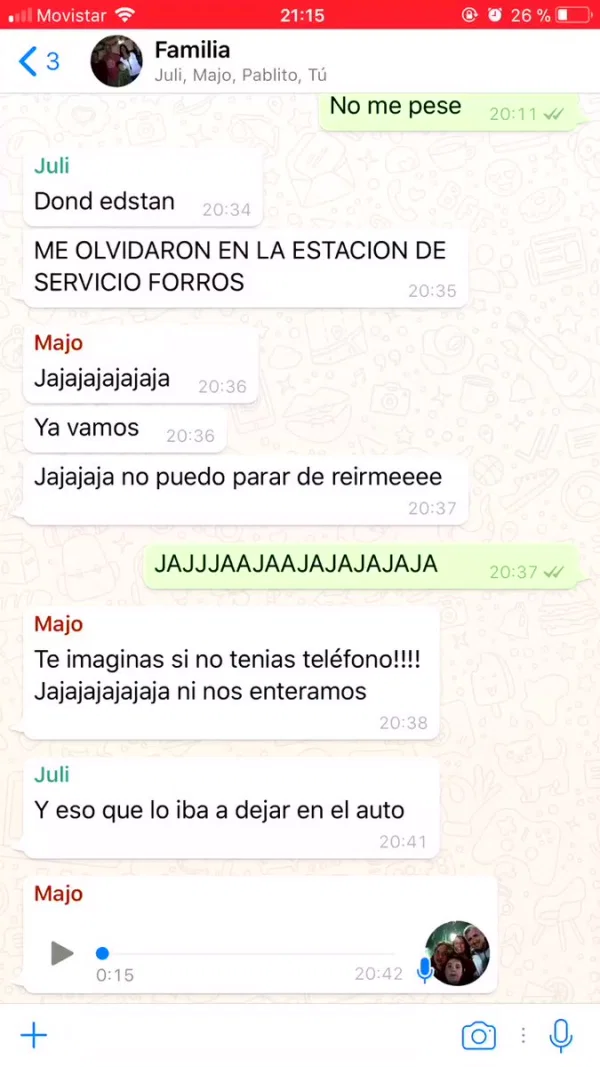Tap the message input field
Image resolution: width=600 pixels, height=1067 pixels.
coord(250,1035)
